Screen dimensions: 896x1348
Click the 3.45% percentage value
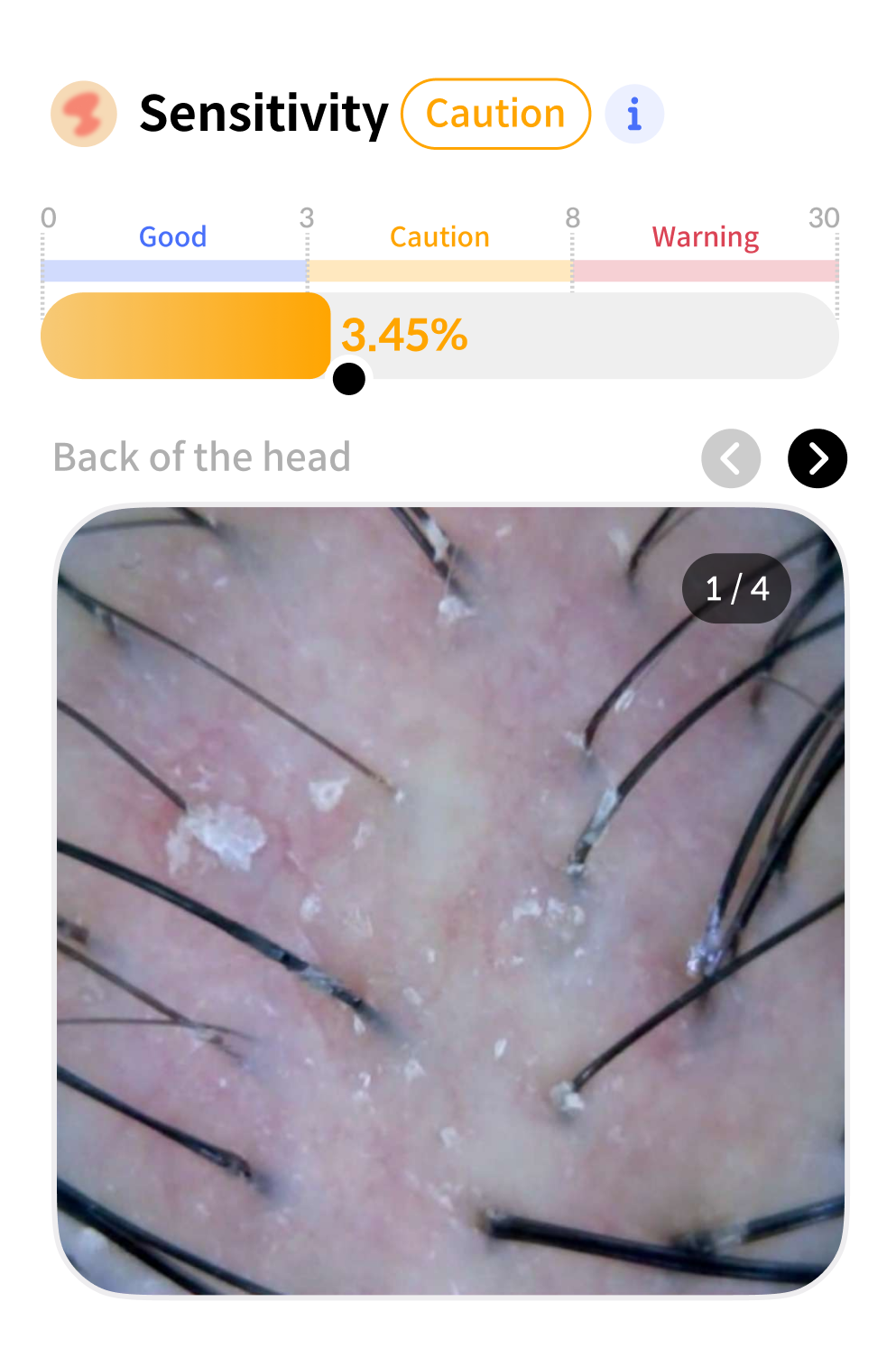point(404,337)
